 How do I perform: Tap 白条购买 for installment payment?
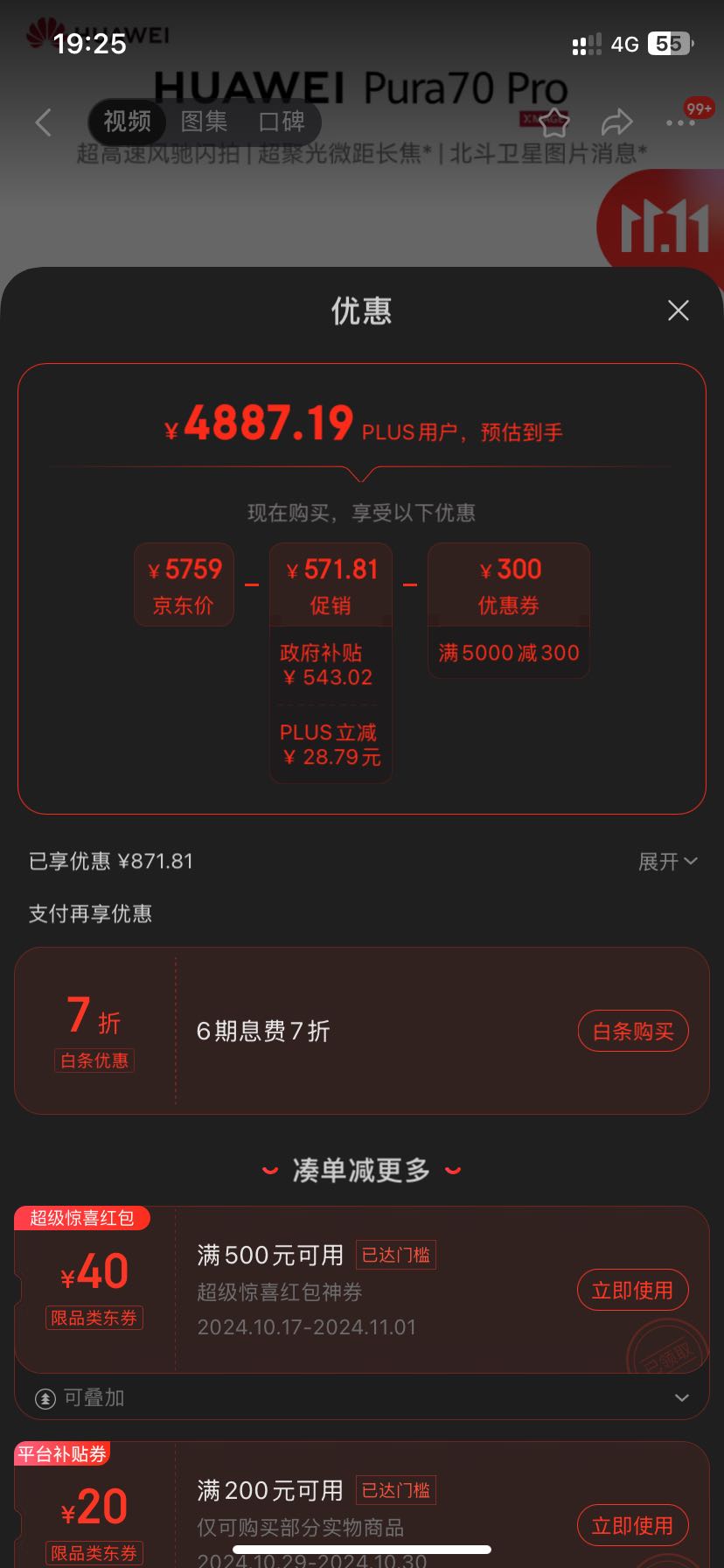(x=633, y=1031)
